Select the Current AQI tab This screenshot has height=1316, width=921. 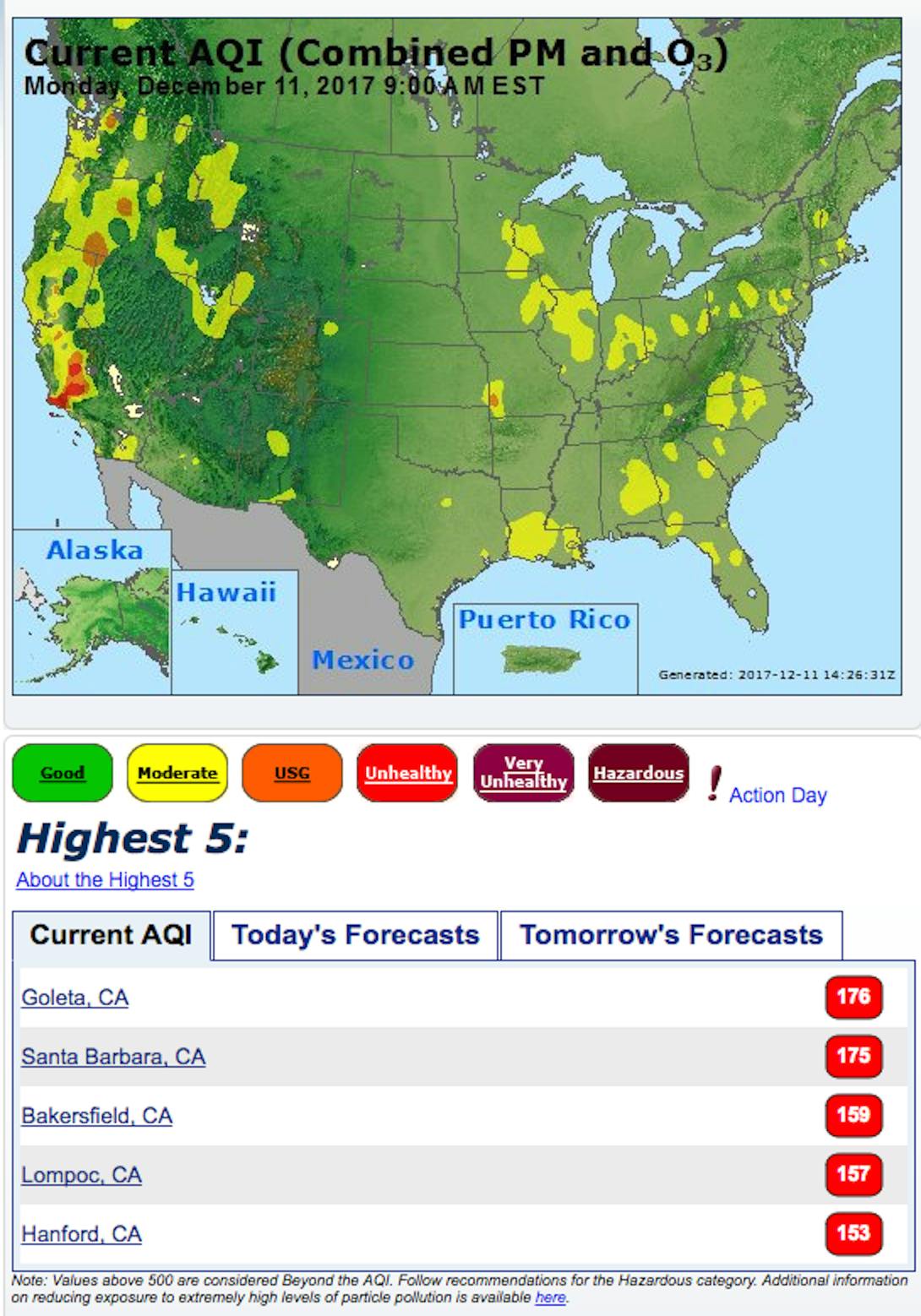pos(111,935)
